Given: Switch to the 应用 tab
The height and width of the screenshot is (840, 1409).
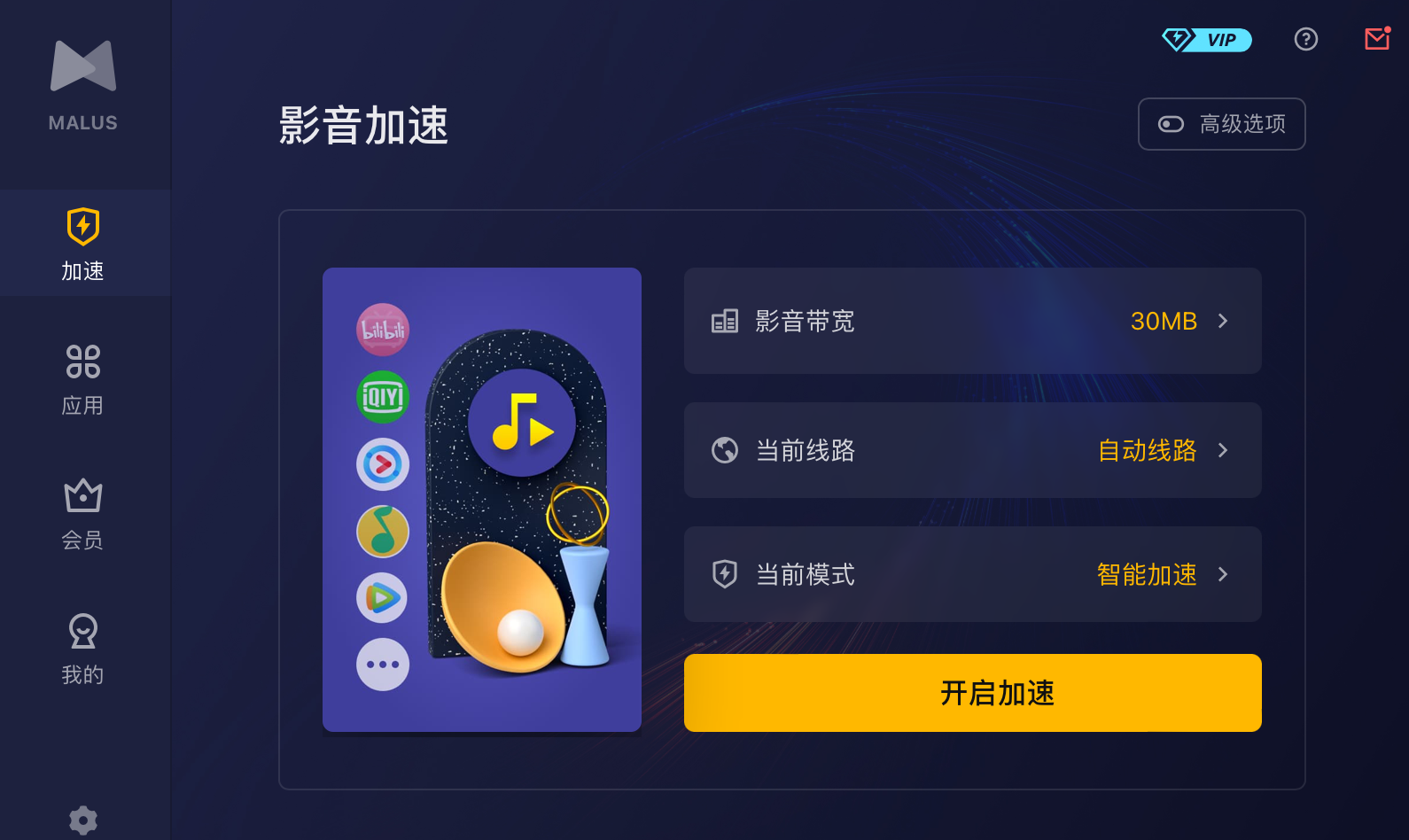Looking at the screenshot, I should 83,379.
